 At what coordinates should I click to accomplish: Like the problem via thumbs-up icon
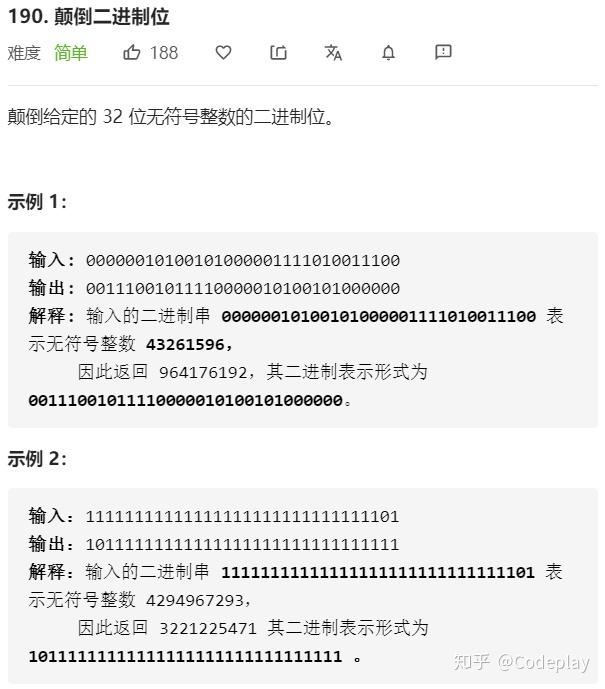(x=131, y=52)
